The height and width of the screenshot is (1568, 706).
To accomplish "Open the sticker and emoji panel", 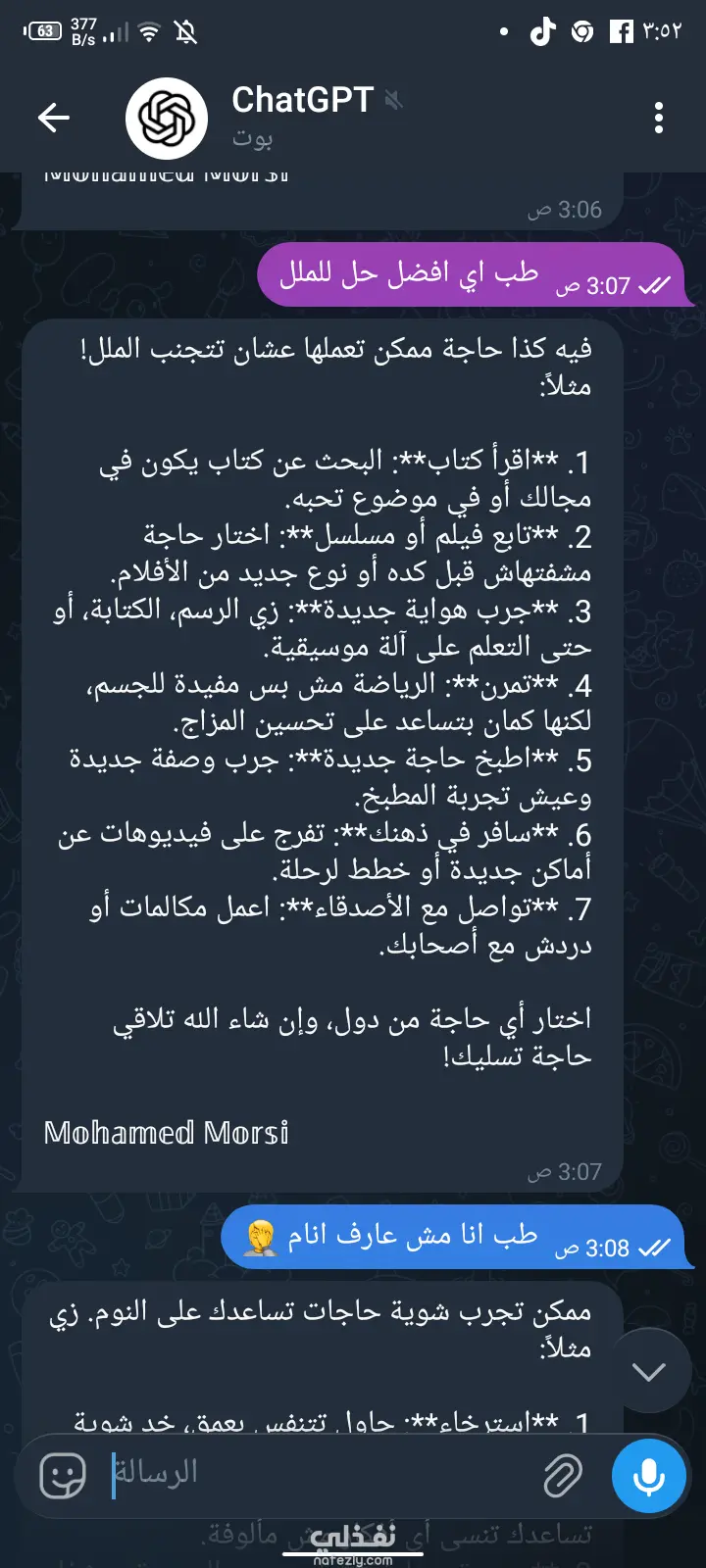I will point(63,1474).
